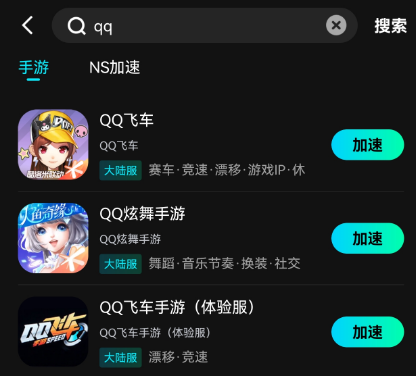Switch to the 手游 tab

tap(34, 68)
